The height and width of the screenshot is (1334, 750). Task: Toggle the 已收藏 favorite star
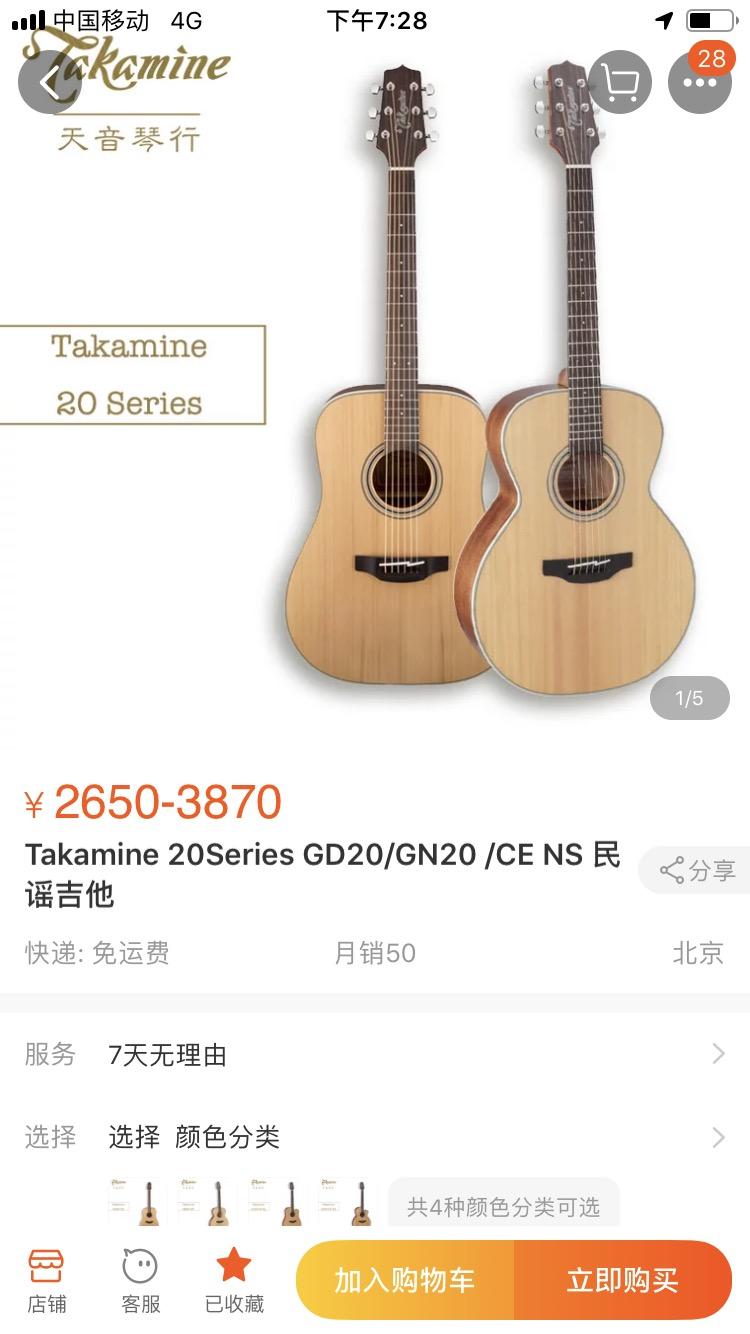point(234,1281)
